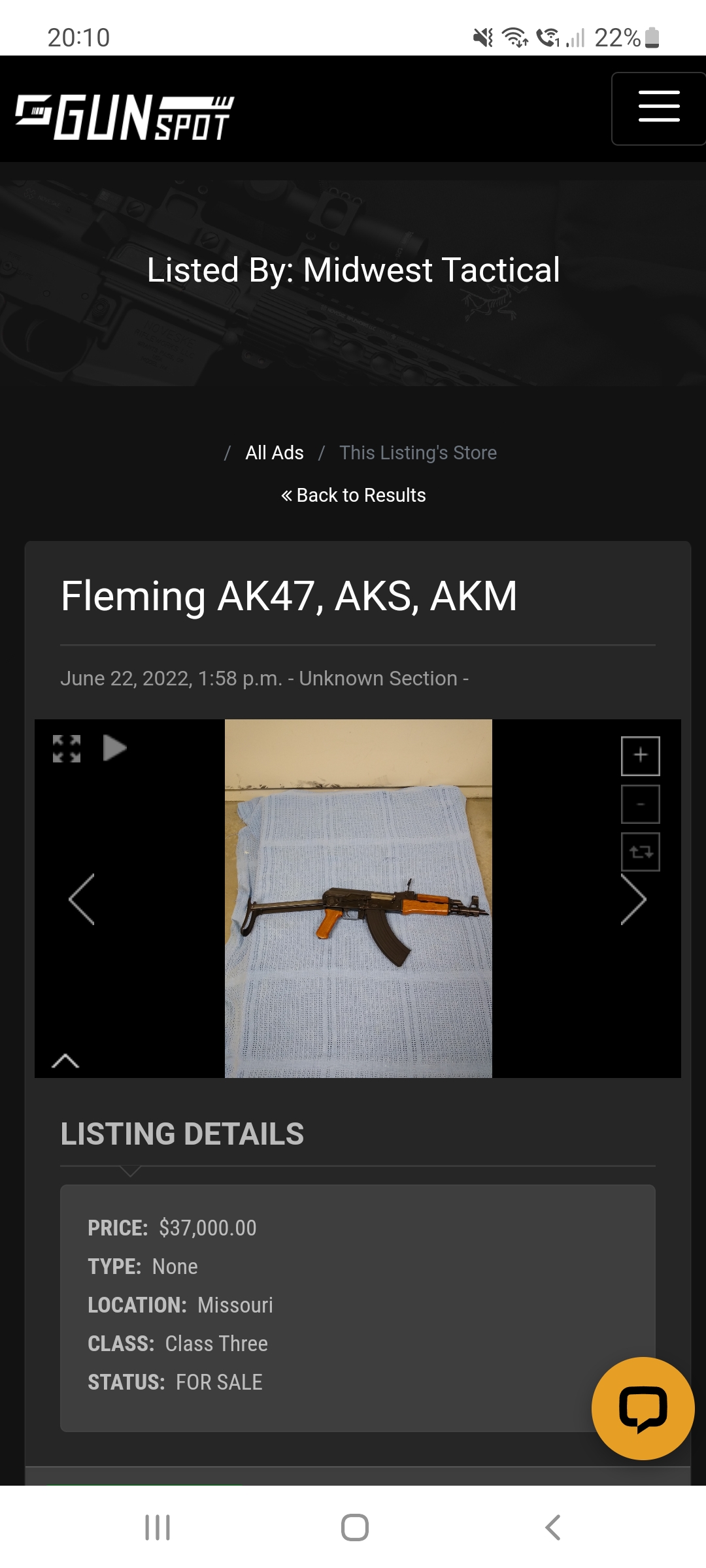Open This Listing's Store link
Screen dimensions: 706x1568
[418, 453]
